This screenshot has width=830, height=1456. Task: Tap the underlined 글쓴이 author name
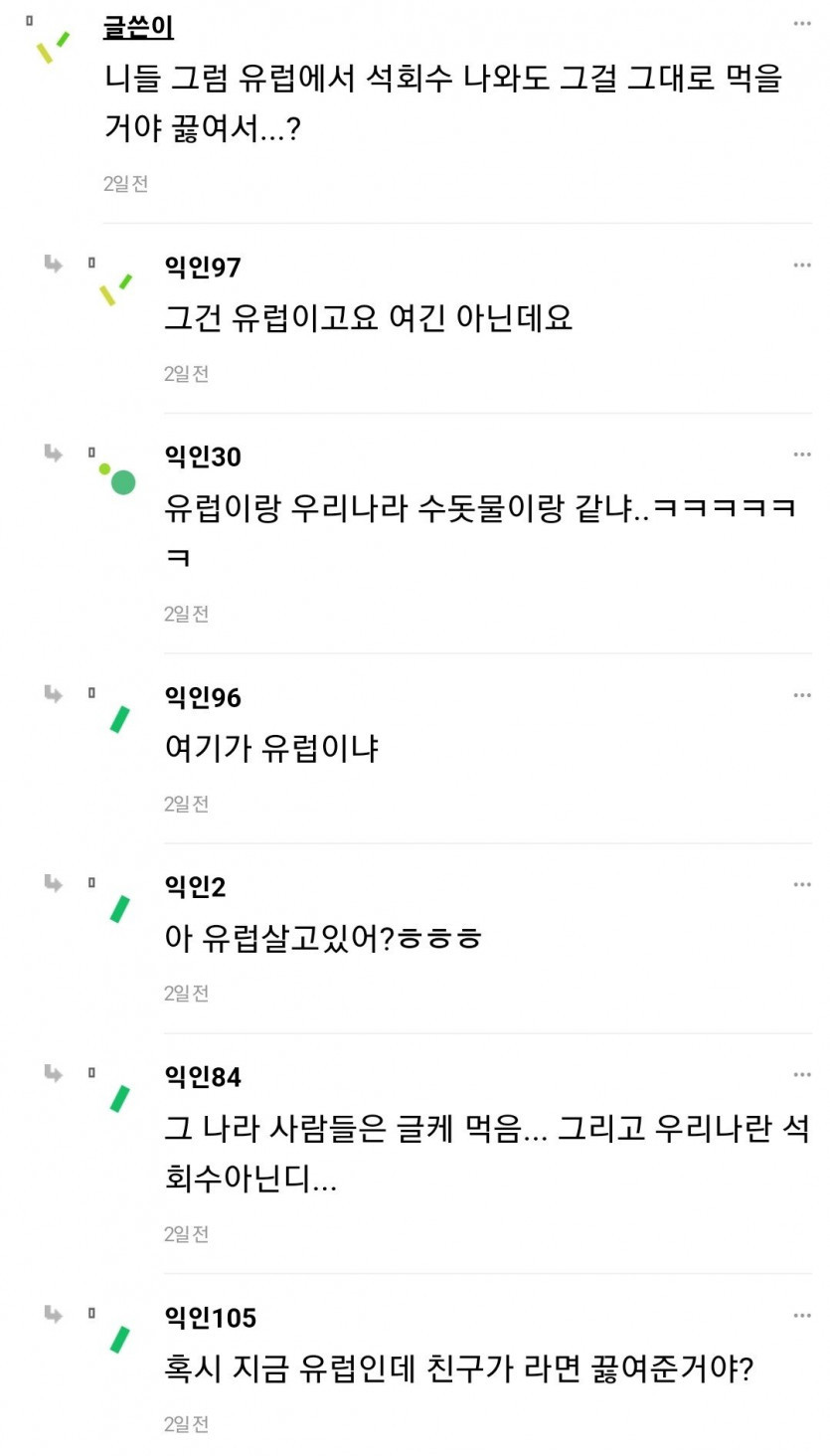point(138,28)
